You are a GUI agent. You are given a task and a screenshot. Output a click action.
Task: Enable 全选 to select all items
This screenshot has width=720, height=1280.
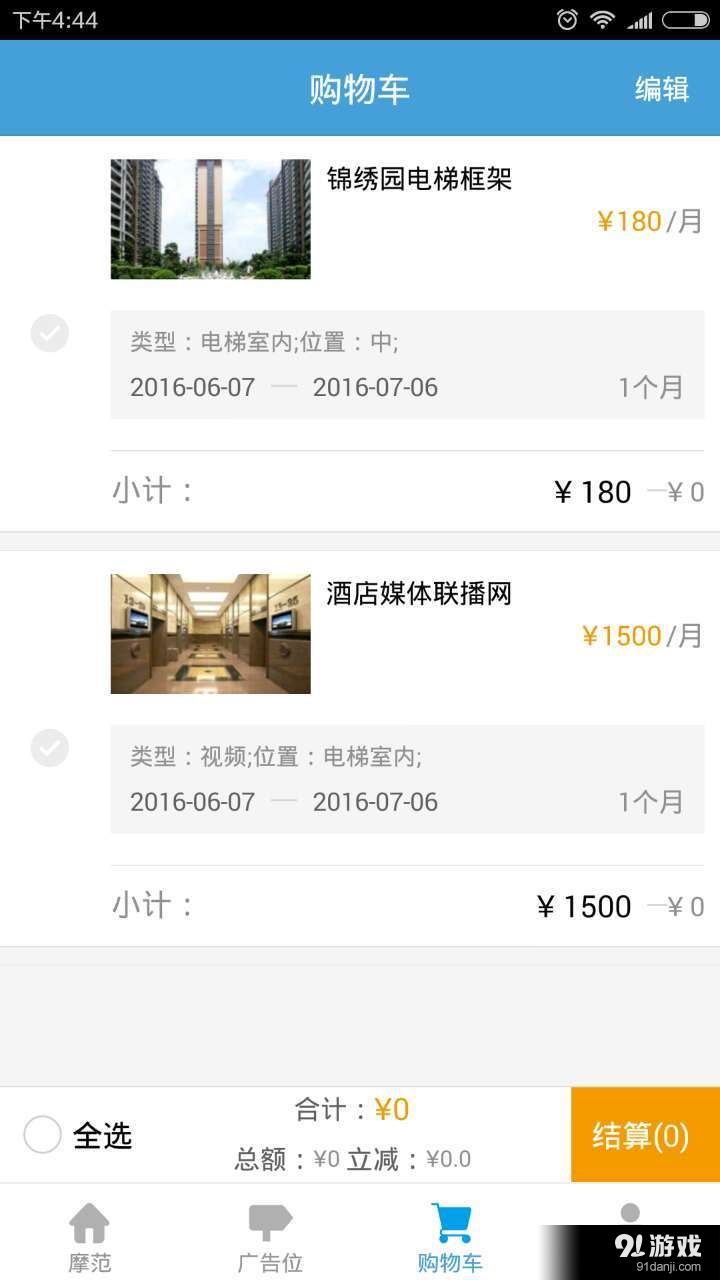pos(42,1135)
